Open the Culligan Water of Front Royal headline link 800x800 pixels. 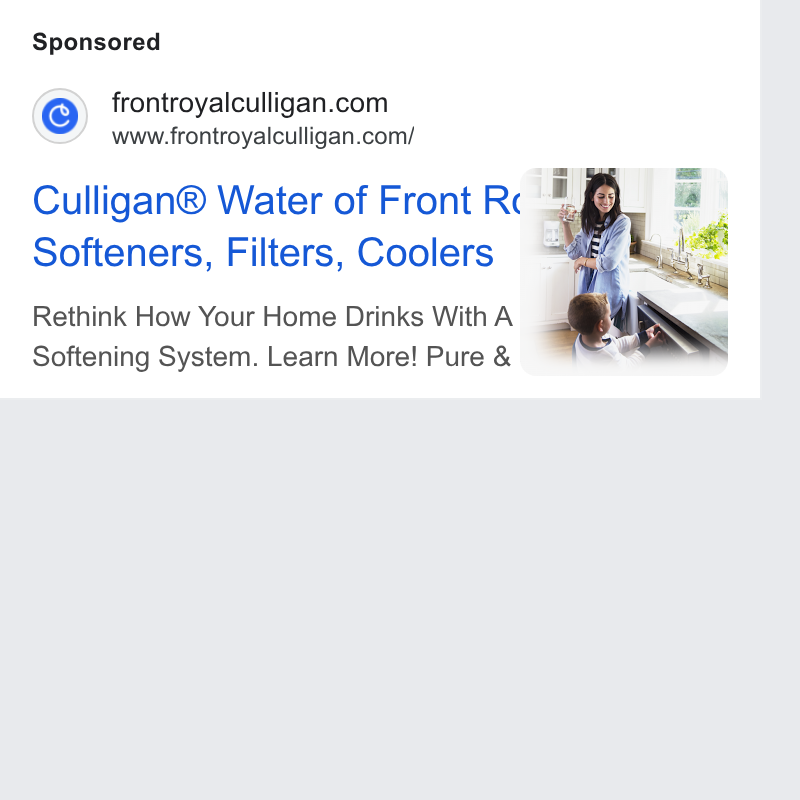(x=276, y=226)
